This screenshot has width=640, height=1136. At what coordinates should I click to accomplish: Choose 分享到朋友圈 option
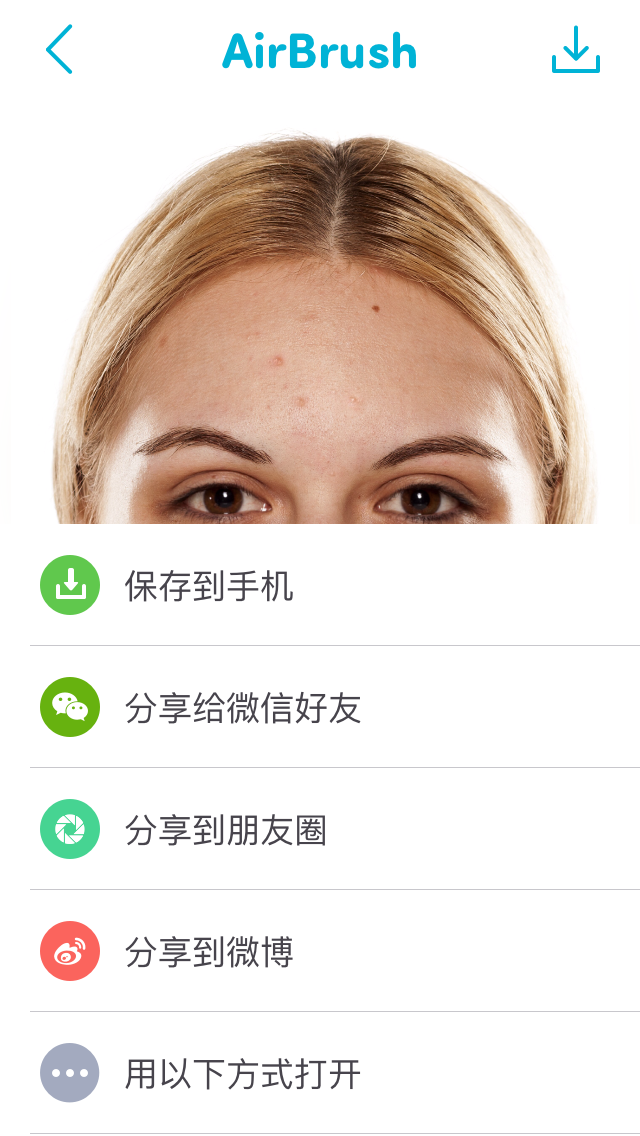click(320, 829)
